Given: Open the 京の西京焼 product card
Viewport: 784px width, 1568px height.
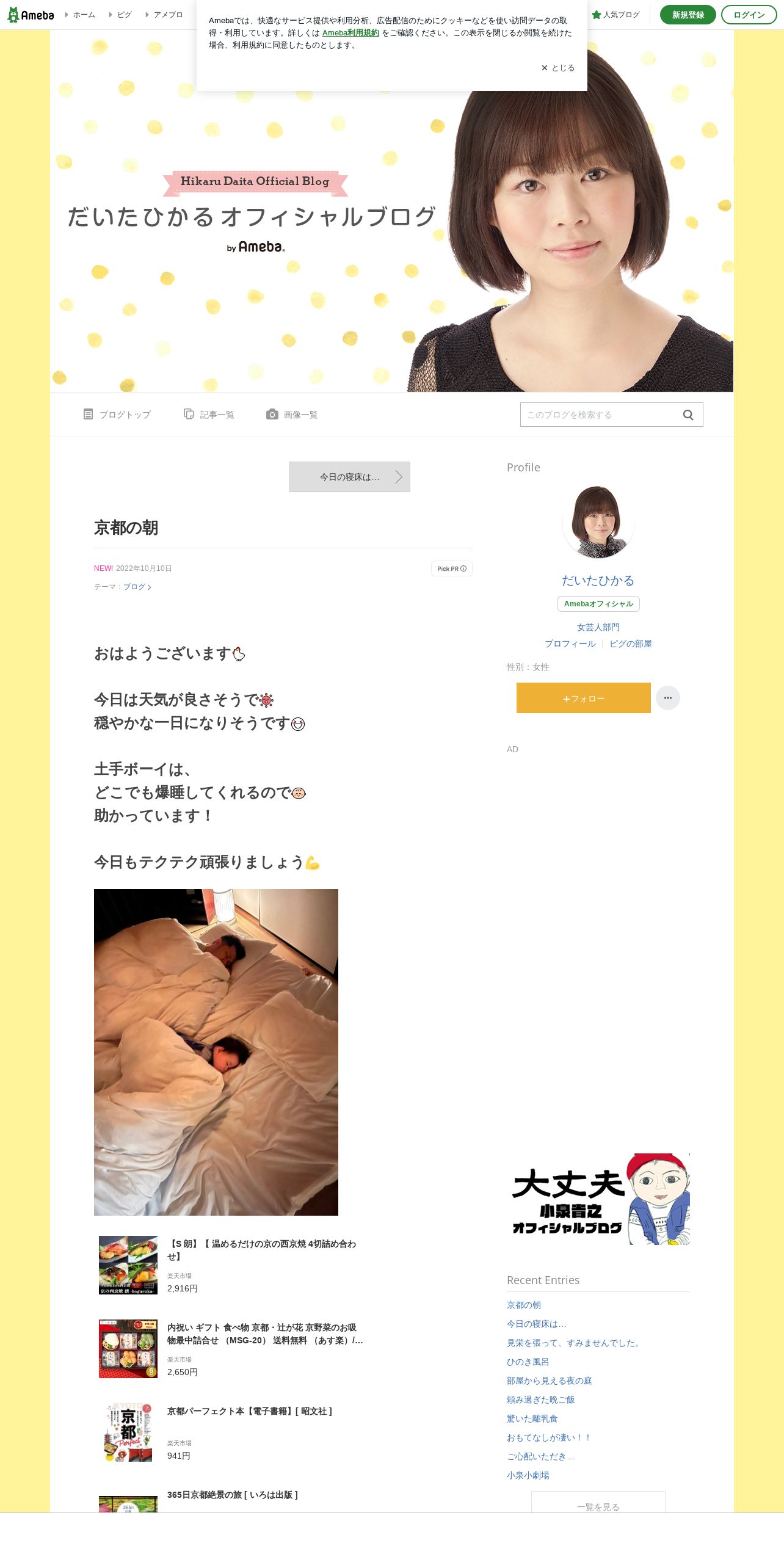Looking at the screenshot, I should [x=232, y=1265].
